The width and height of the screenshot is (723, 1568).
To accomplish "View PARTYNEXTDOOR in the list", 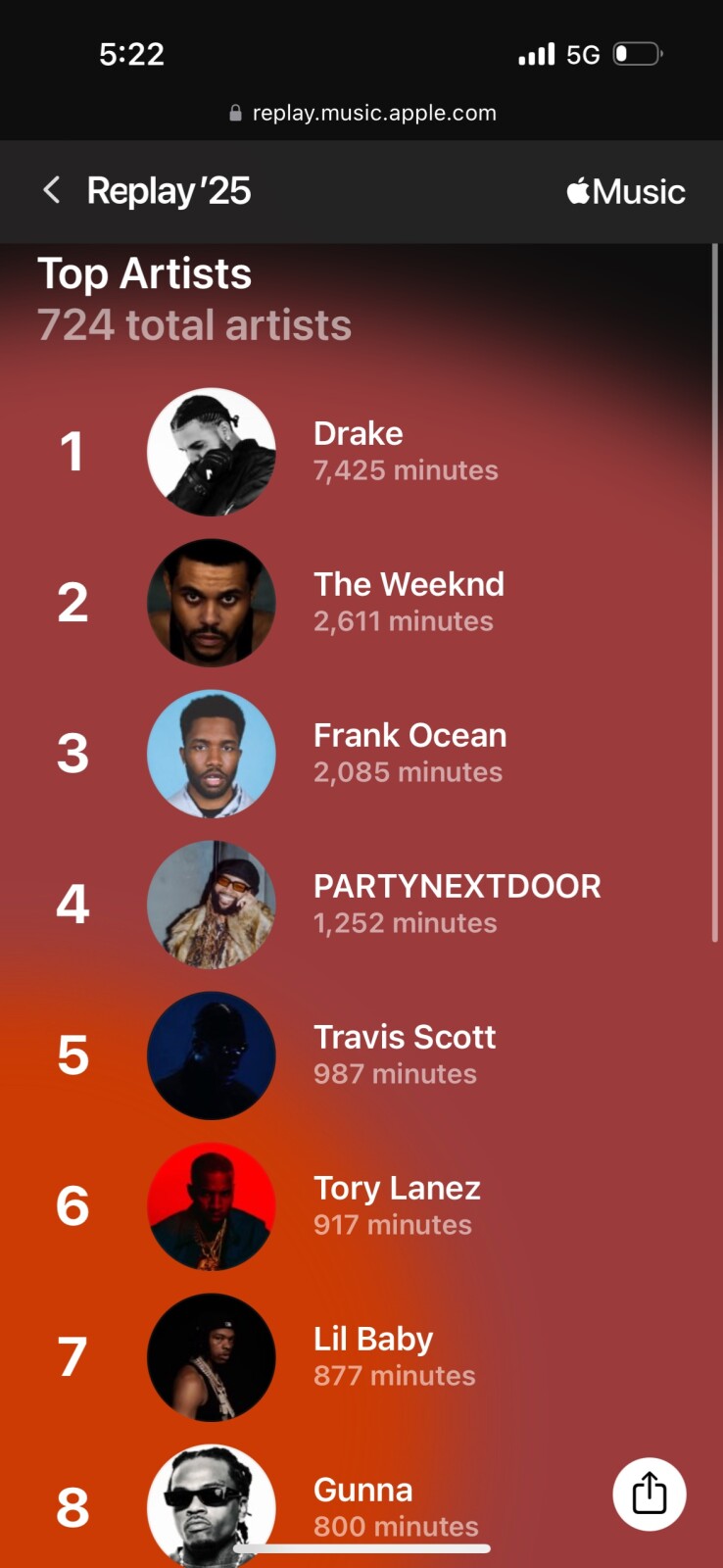I will (457, 904).
